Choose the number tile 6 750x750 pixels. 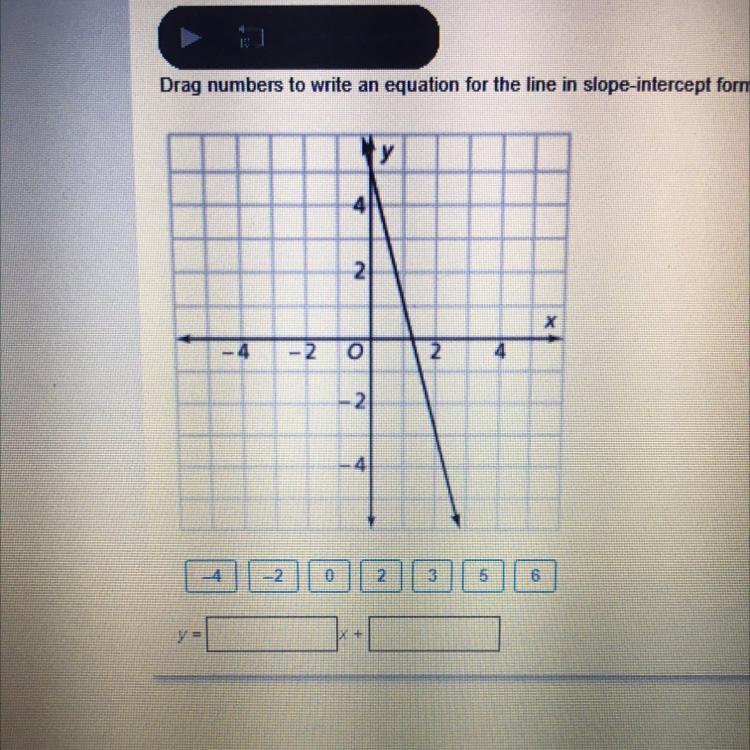click(x=535, y=577)
